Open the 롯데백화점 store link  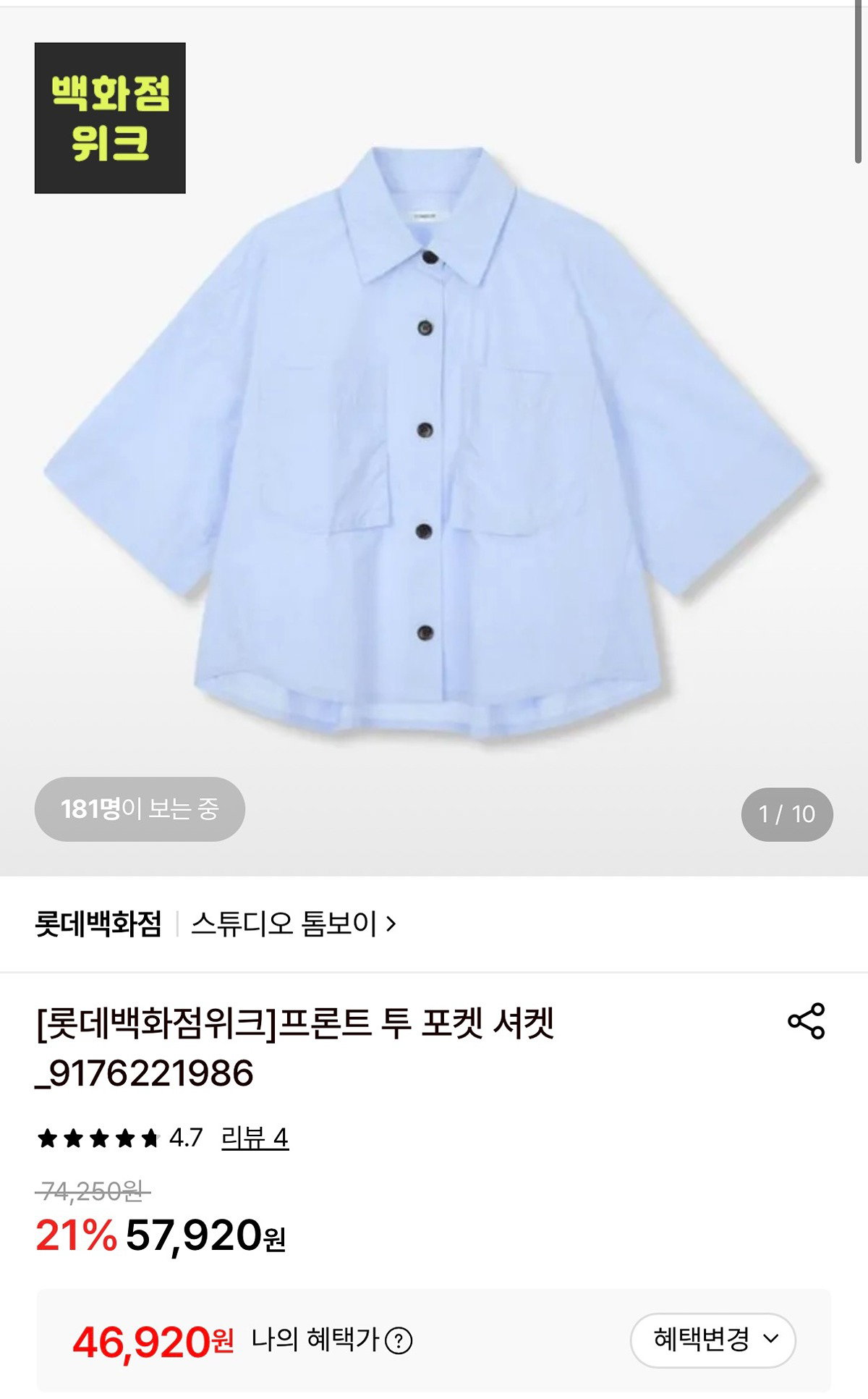click(98, 923)
